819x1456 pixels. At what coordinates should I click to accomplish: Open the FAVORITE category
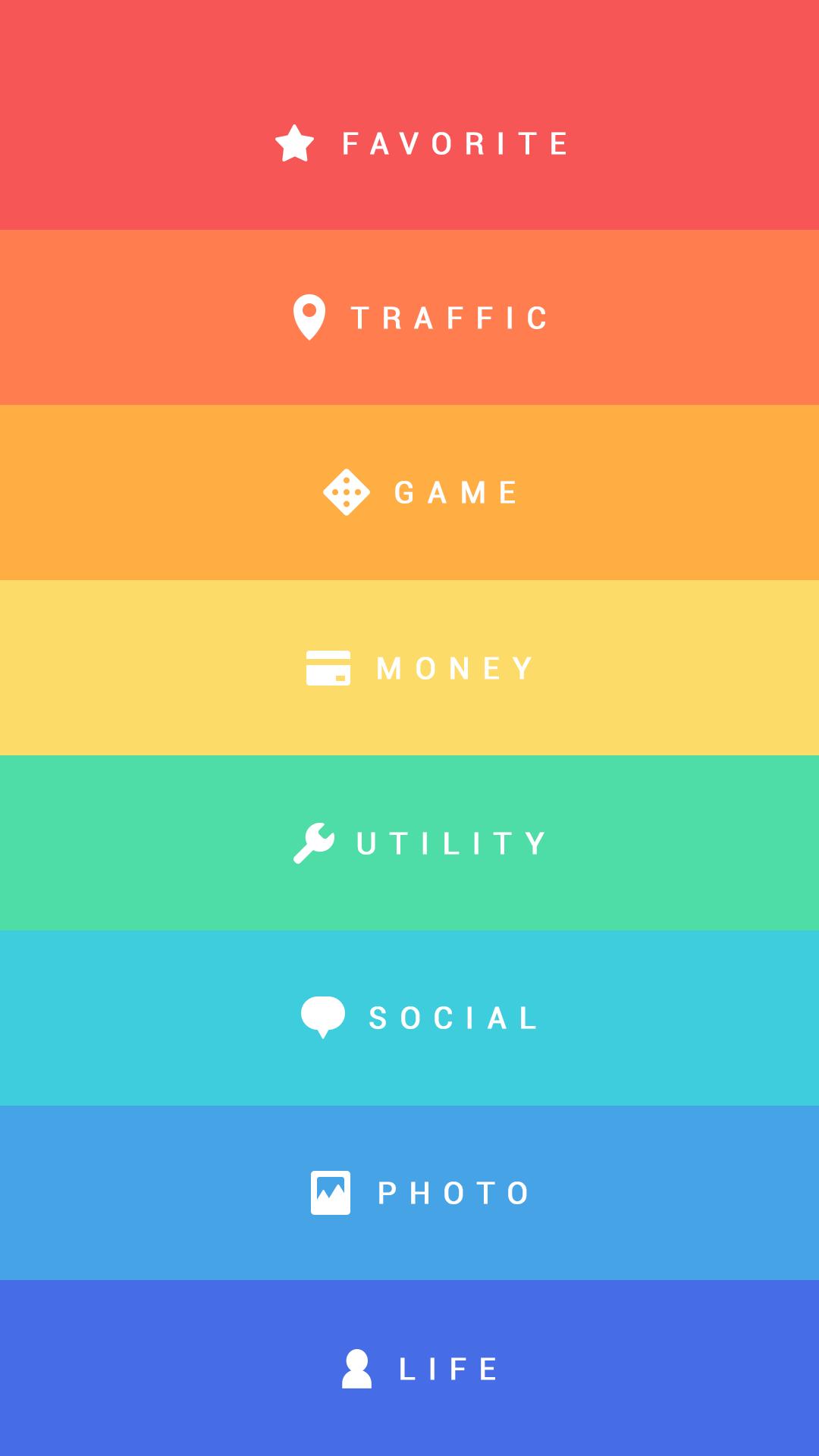(453, 144)
